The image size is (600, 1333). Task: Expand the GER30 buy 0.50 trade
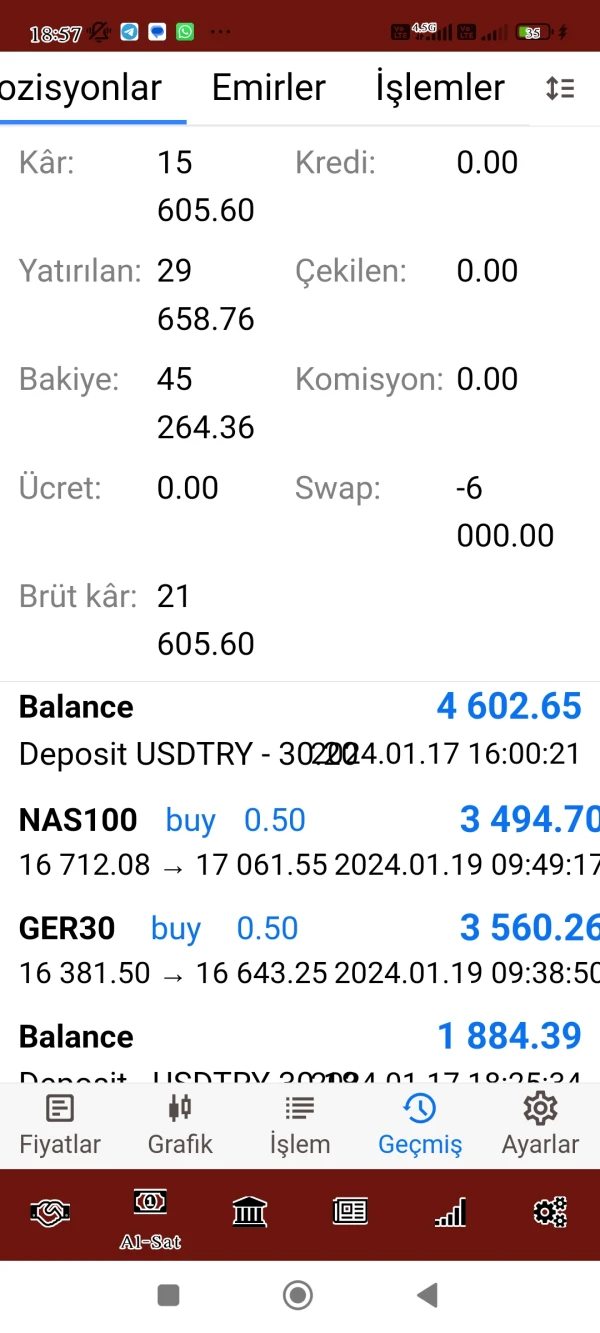click(x=300, y=949)
